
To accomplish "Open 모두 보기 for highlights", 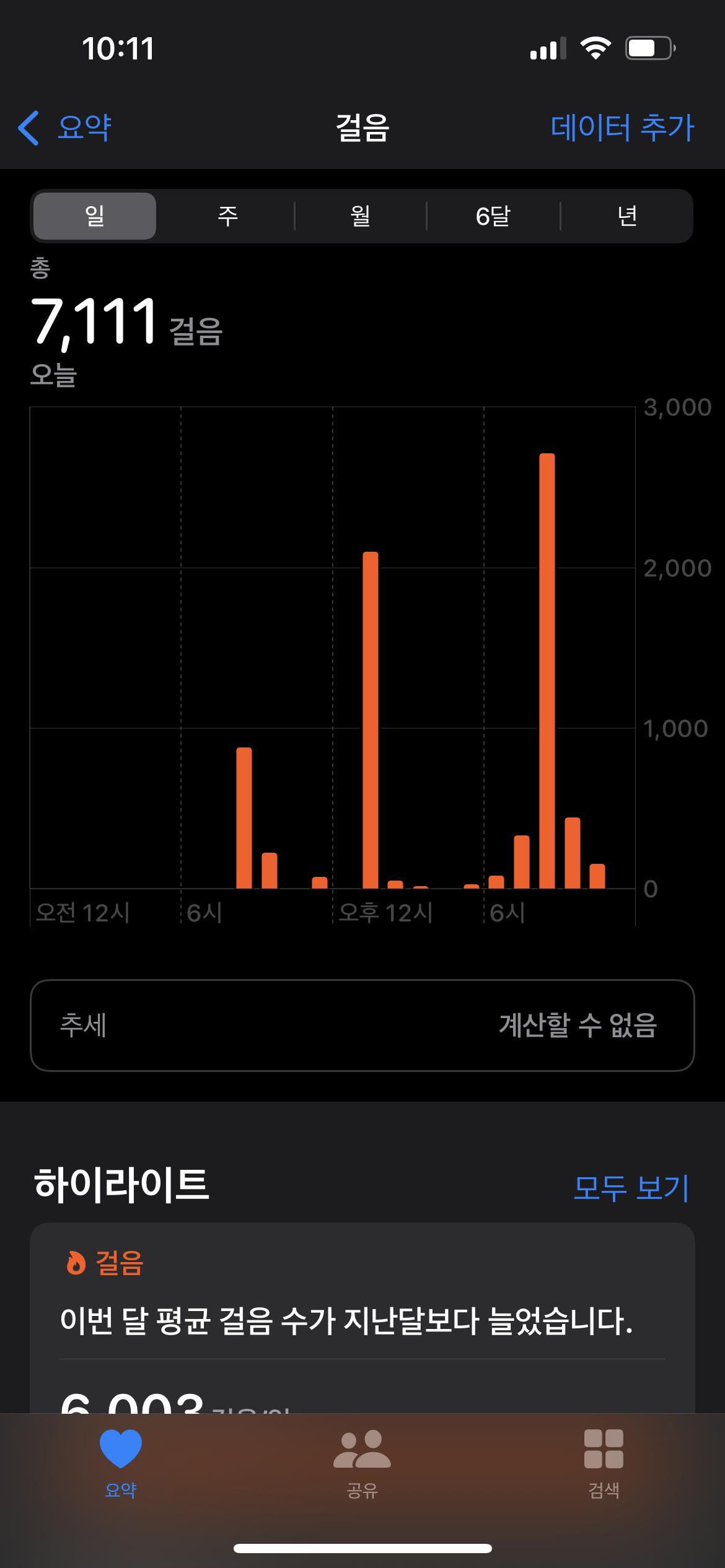I will tap(631, 1188).
